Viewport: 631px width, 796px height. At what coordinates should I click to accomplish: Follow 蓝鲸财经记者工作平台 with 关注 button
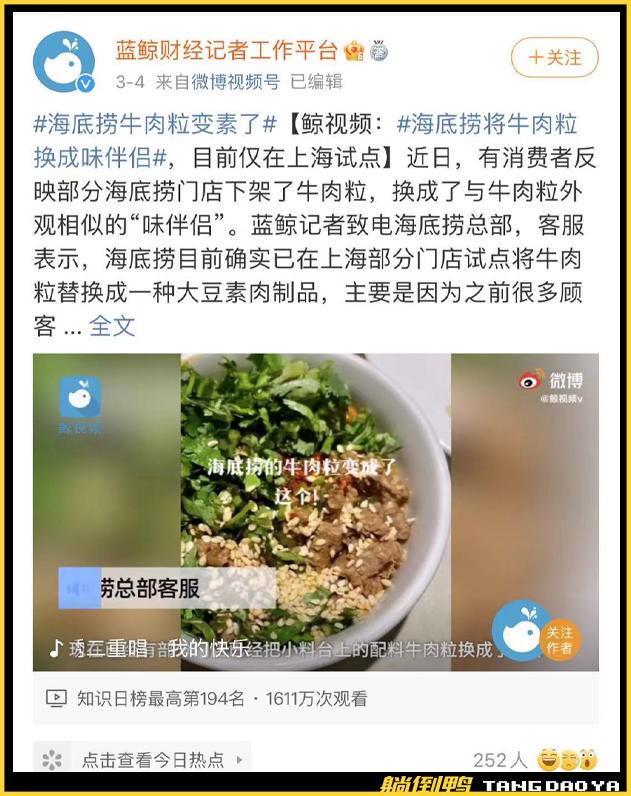coord(554,58)
